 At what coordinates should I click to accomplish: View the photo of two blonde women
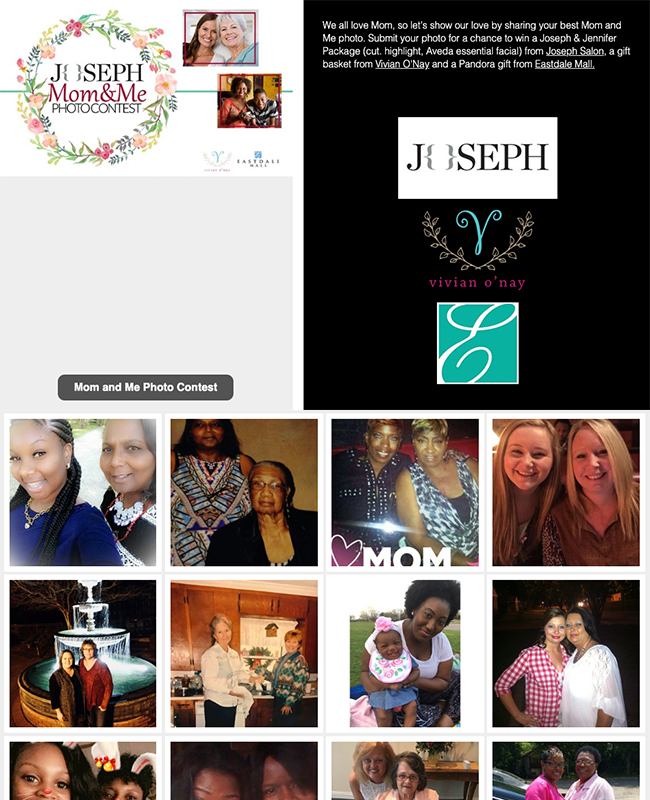point(565,492)
